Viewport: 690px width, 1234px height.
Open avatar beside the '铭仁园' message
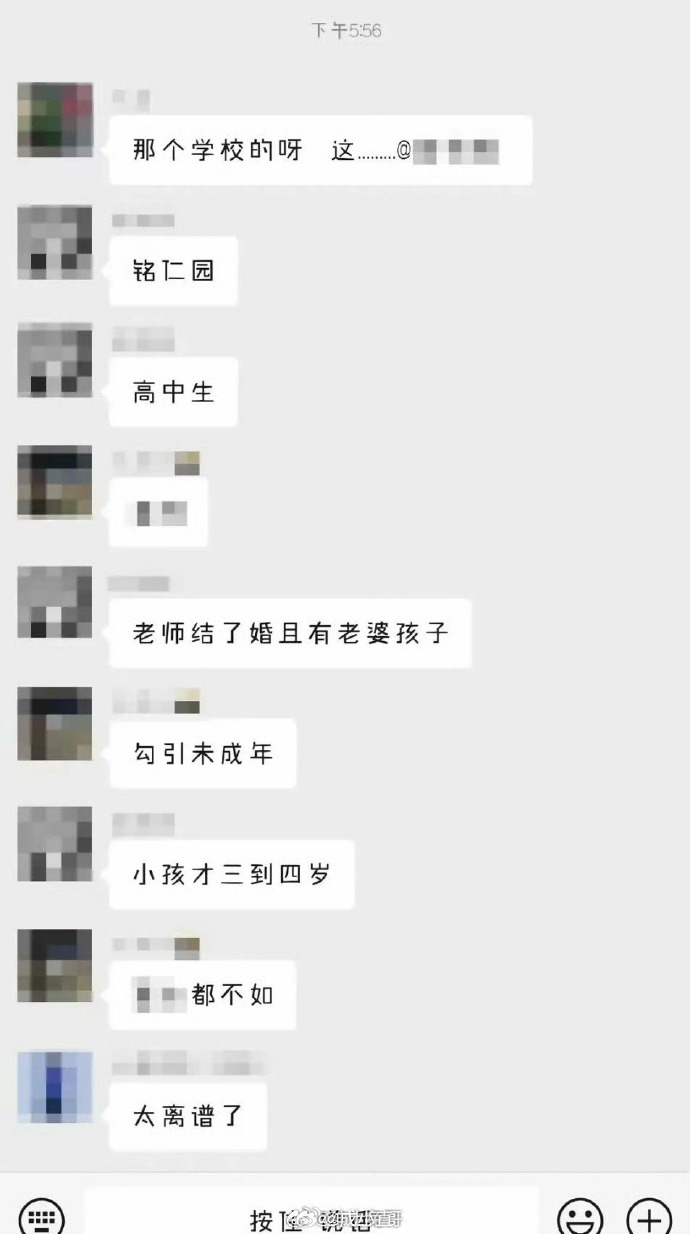[55, 242]
